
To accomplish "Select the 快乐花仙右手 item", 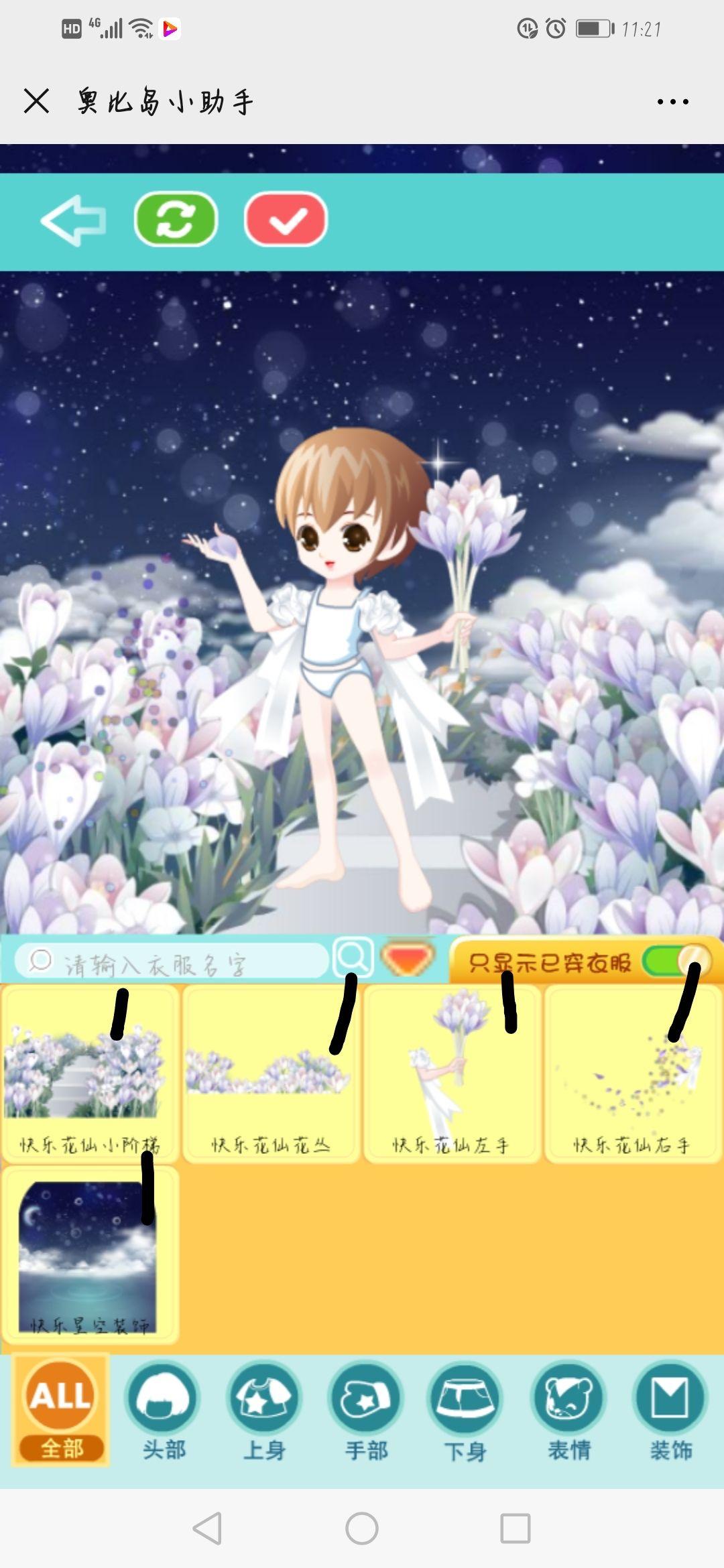I will pyautogui.click(x=633, y=1073).
